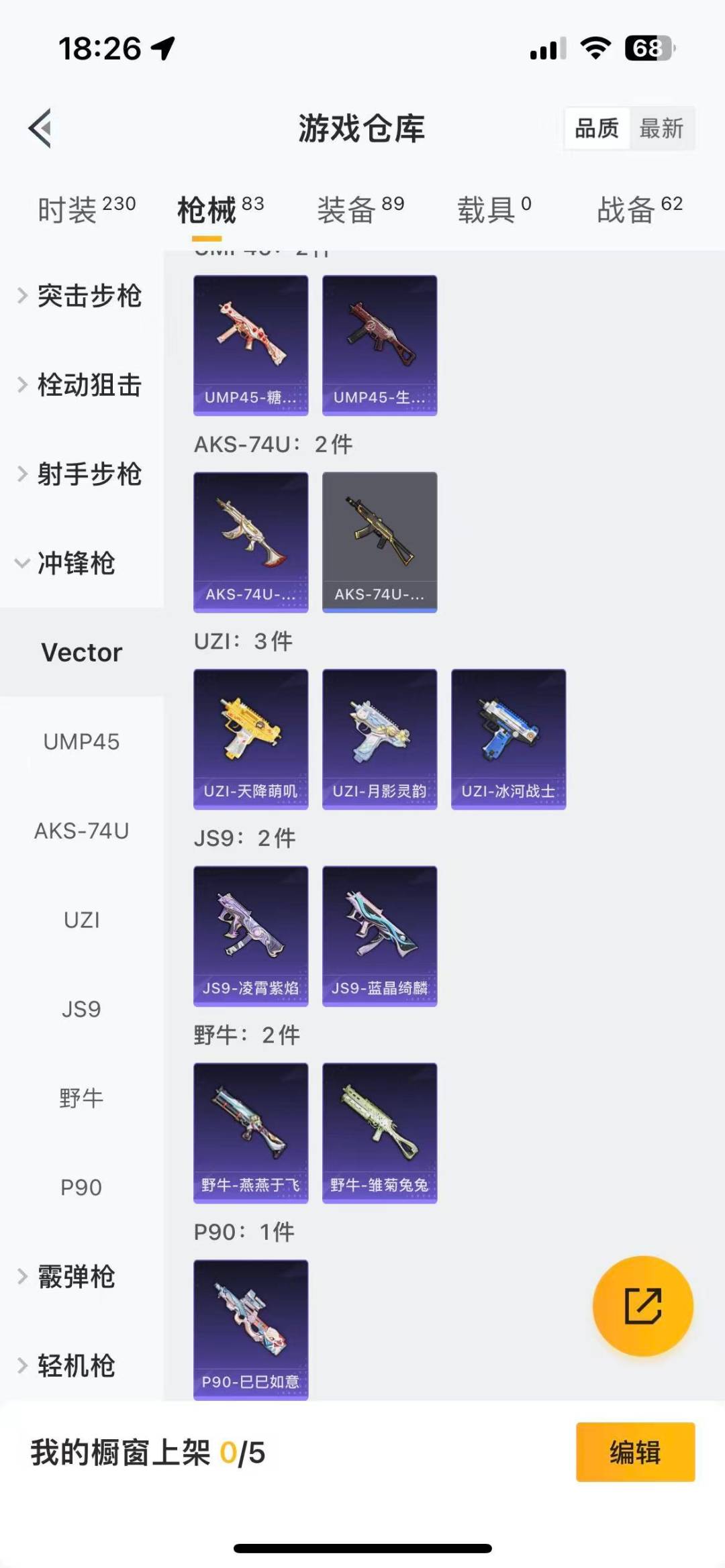Viewport: 725px width, 1568px height.
Task: View the JS9-凌霄紫焰 skin
Action: [x=250, y=935]
